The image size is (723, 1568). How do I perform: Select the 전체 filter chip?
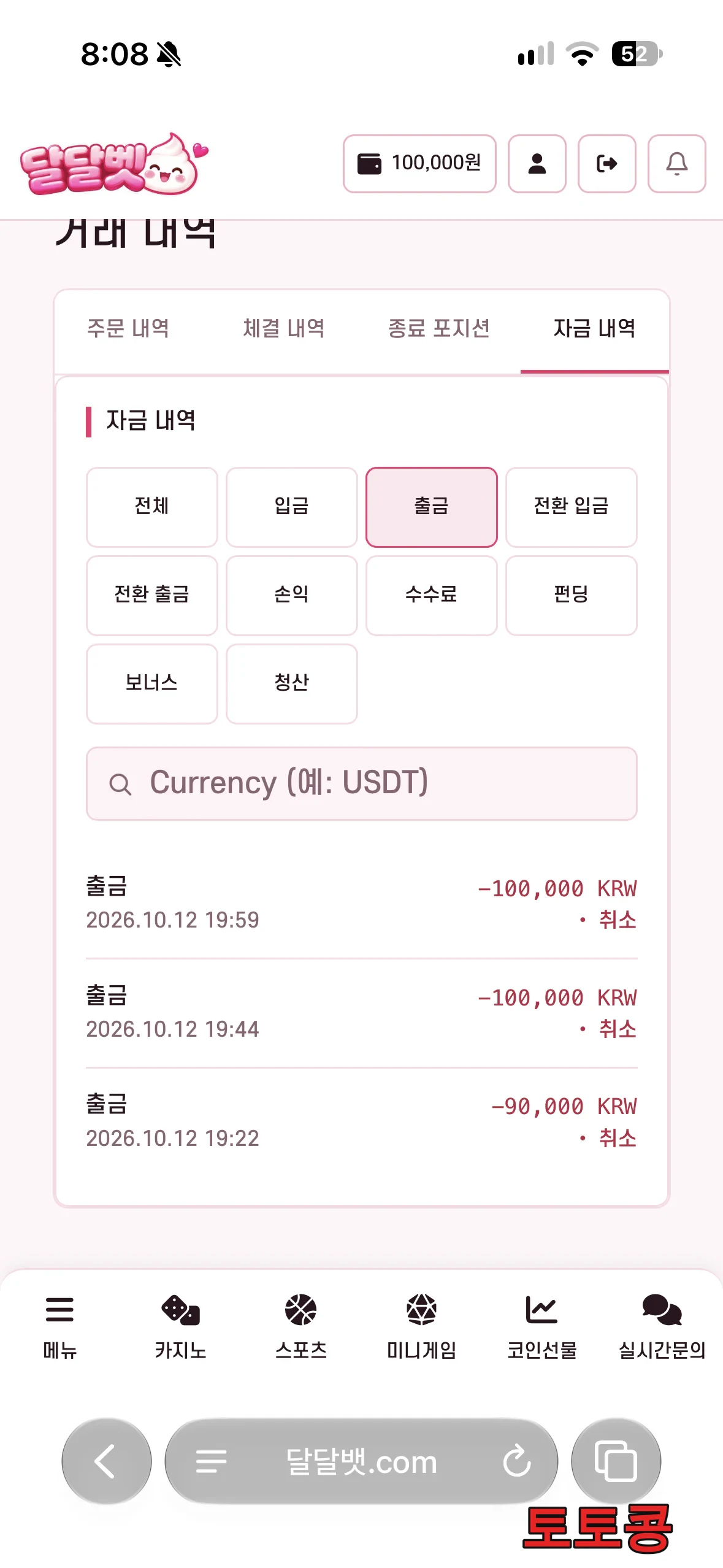pyautogui.click(x=152, y=507)
